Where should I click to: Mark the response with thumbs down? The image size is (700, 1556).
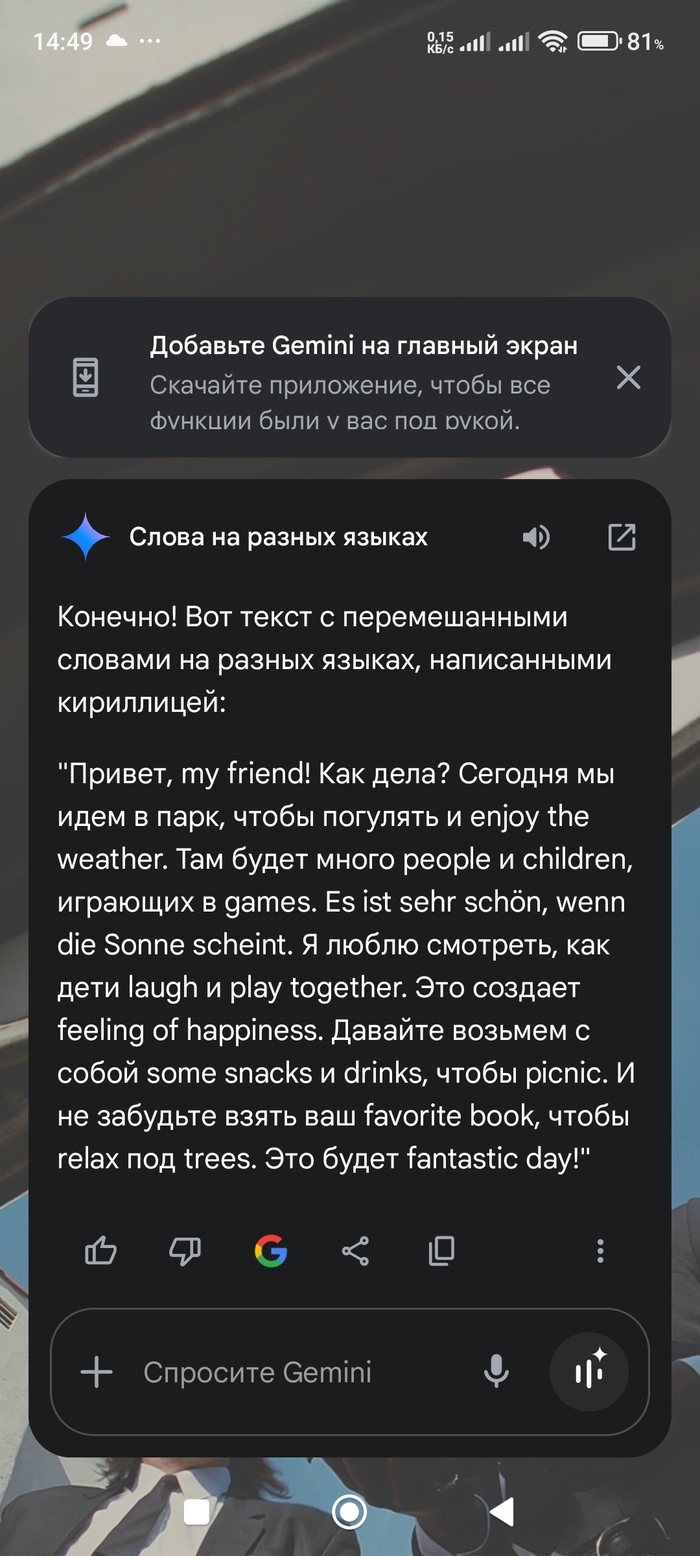tap(185, 1250)
